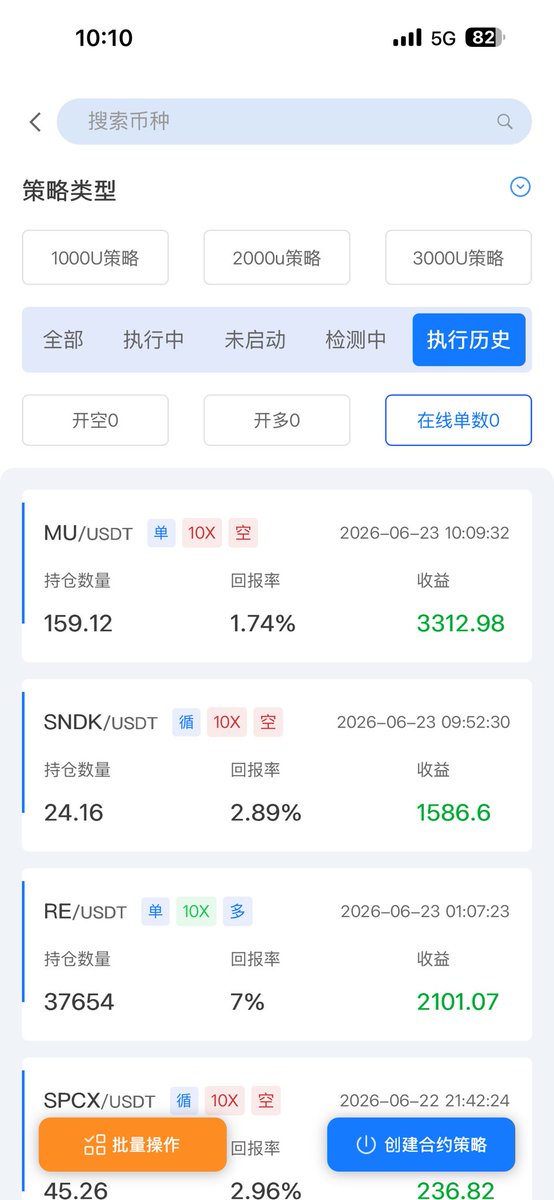Switch to the 检测中 tab
The height and width of the screenshot is (1200, 554).
pyautogui.click(x=356, y=339)
